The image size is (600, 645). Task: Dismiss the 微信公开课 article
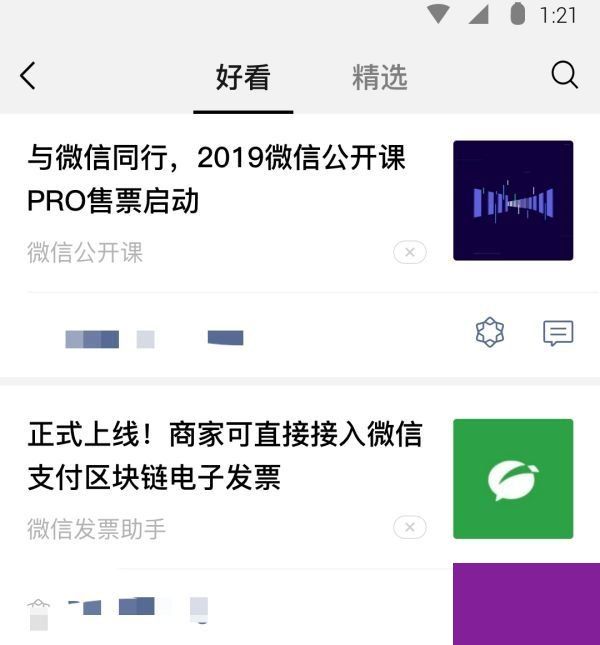409,252
